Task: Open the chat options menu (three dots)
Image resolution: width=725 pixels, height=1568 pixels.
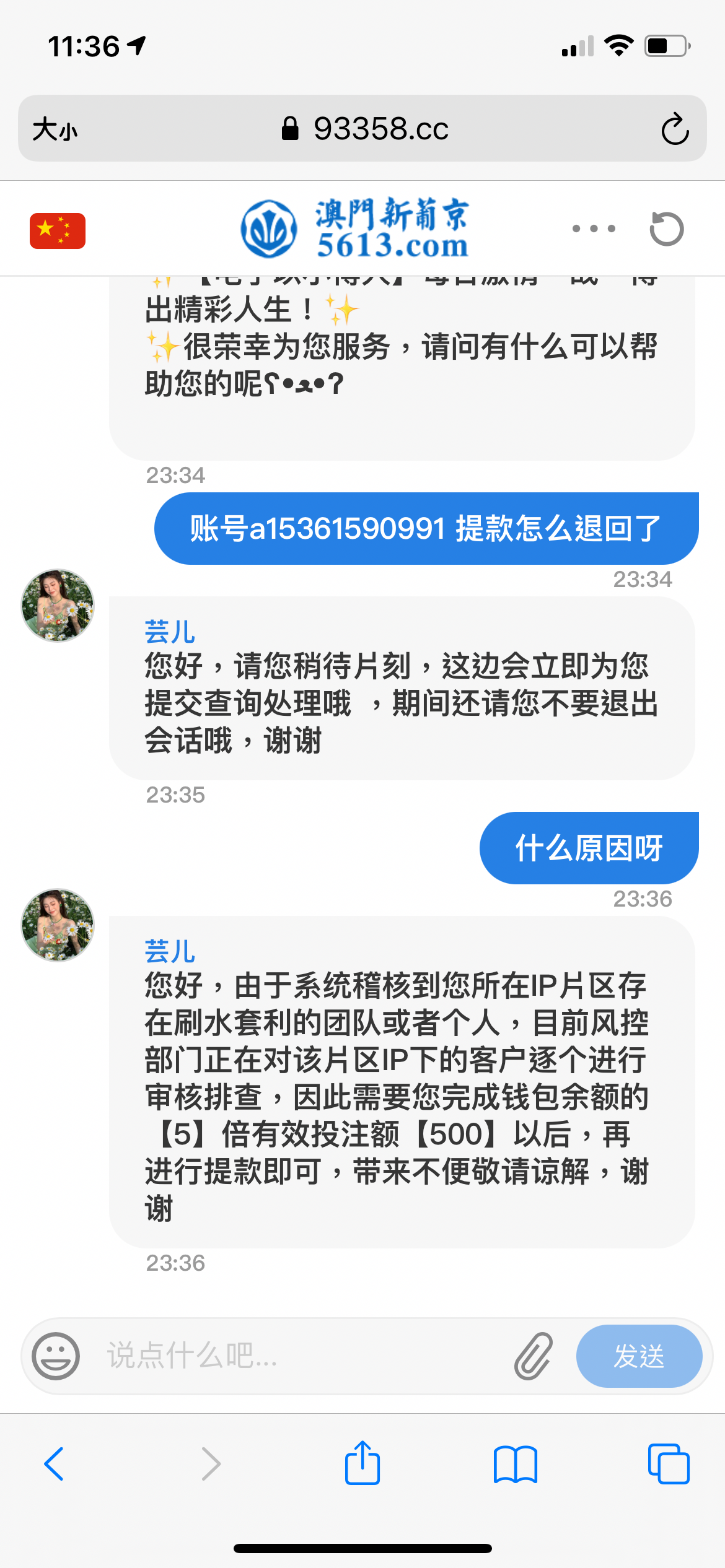Action: (594, 228)
